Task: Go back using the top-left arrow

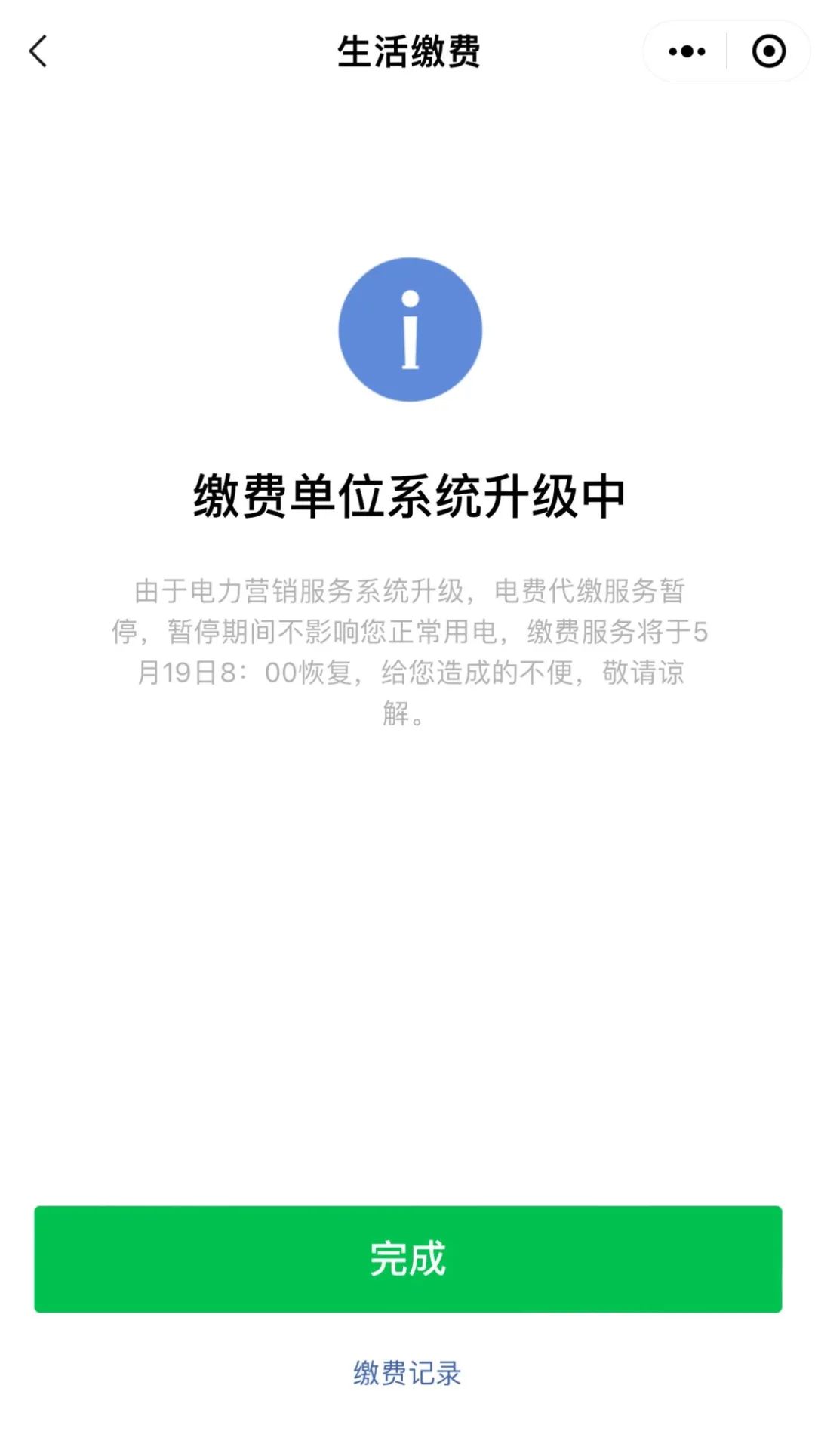Action: click(38, 51)
